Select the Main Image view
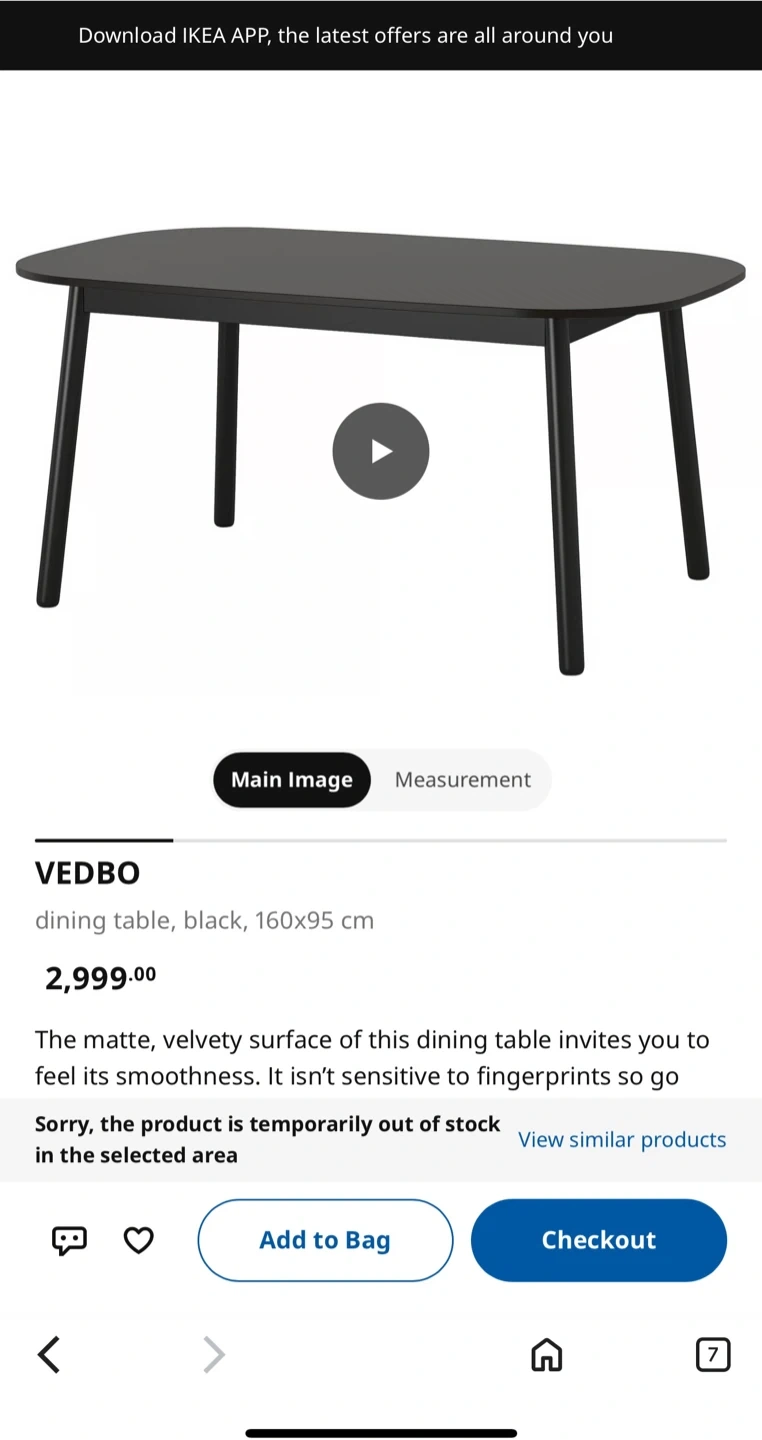Viewport: 762px width, 1440px height. pos(292,780)
